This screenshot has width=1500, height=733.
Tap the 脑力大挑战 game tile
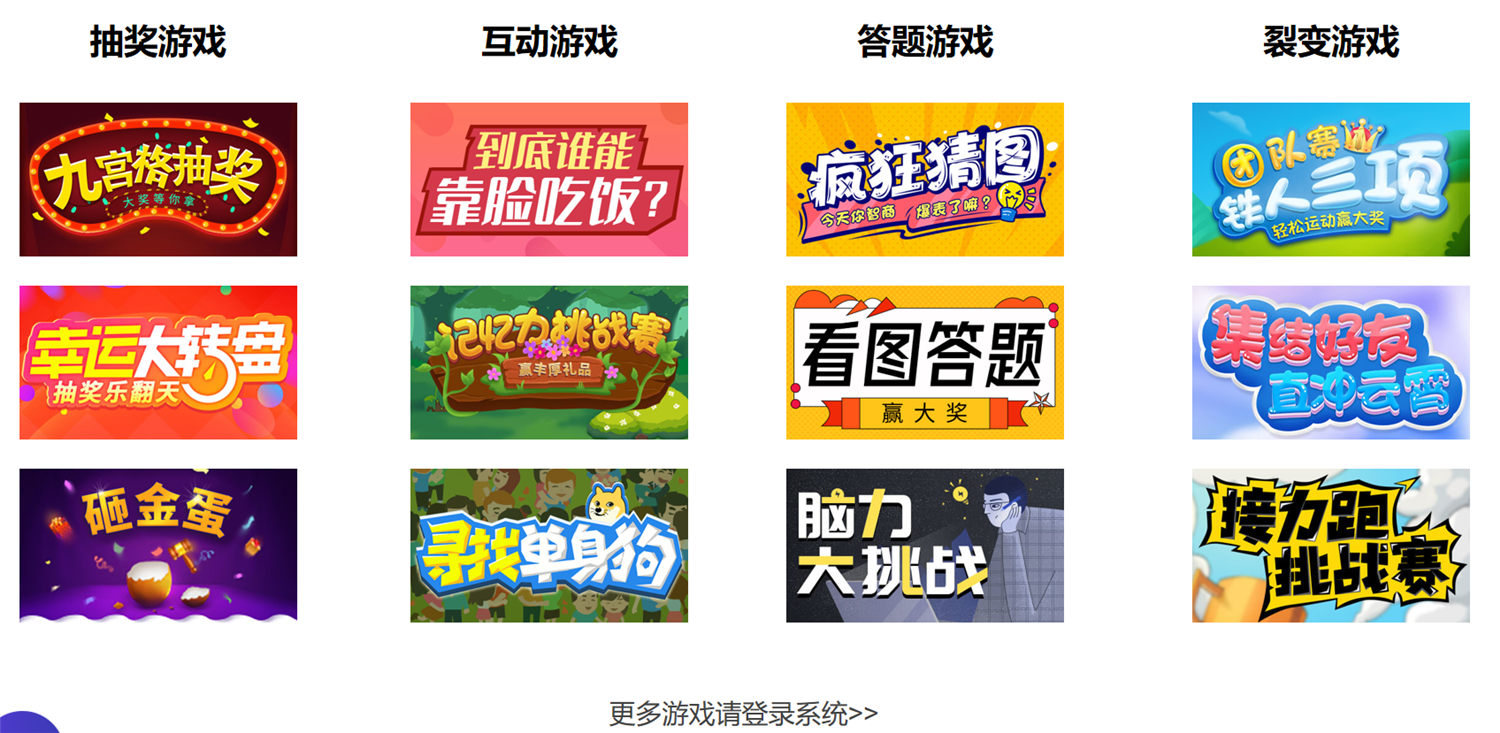(x=924, y=545)
